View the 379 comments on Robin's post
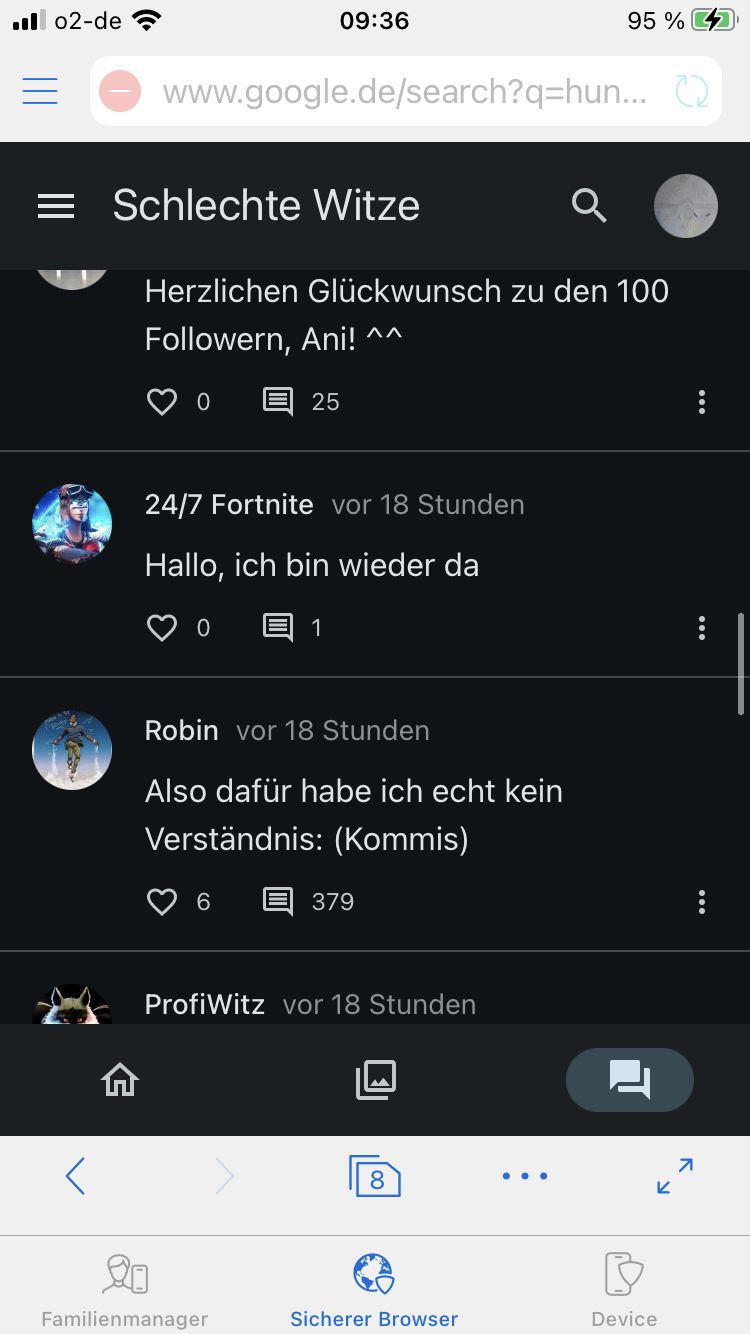This screenshot has height=1334, width=750. click(x=278, y=902)
